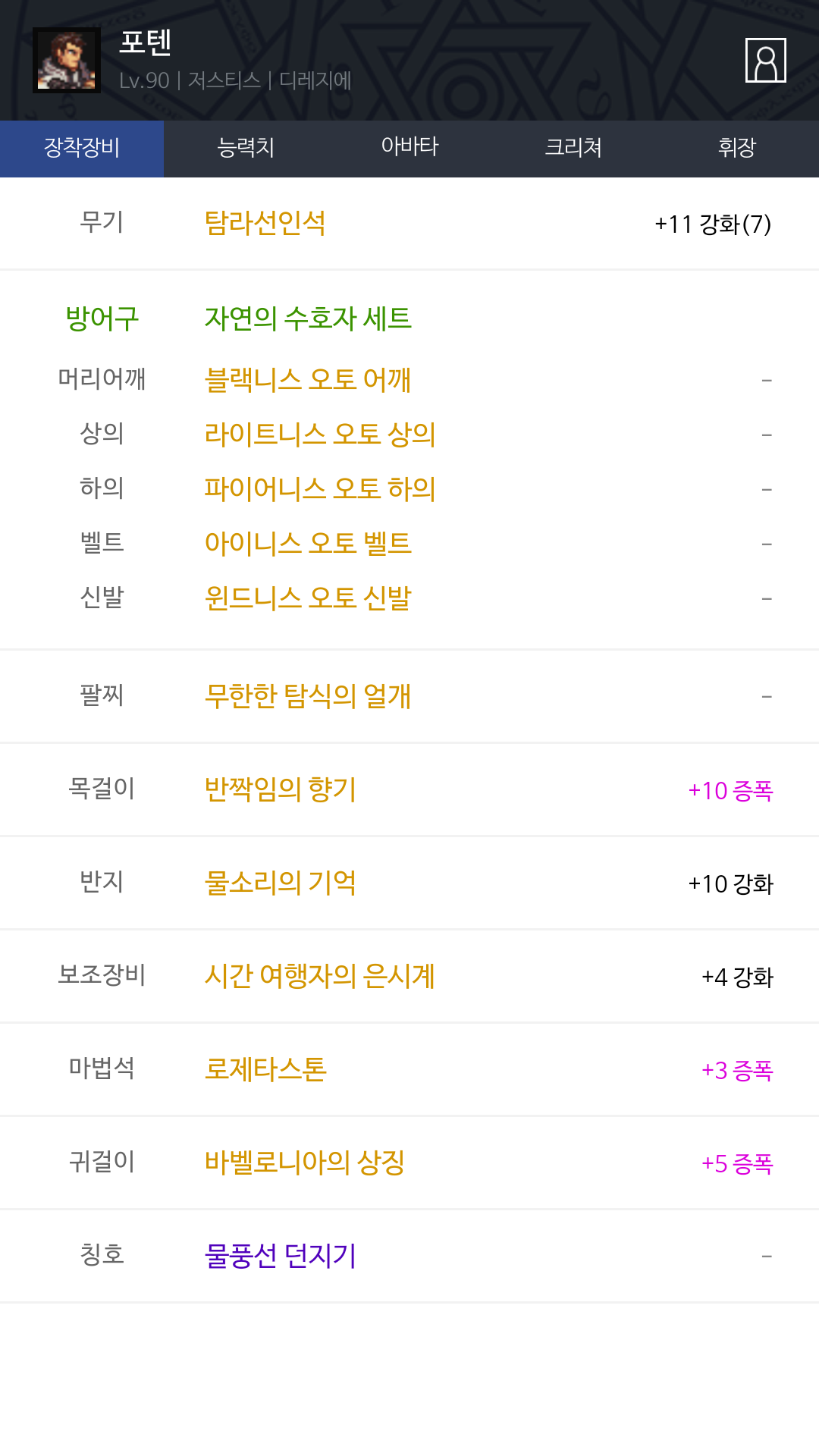Open necklace 반짝임의 향기
The width and height of the screenshot is (819, 1456).
(280, 789)
